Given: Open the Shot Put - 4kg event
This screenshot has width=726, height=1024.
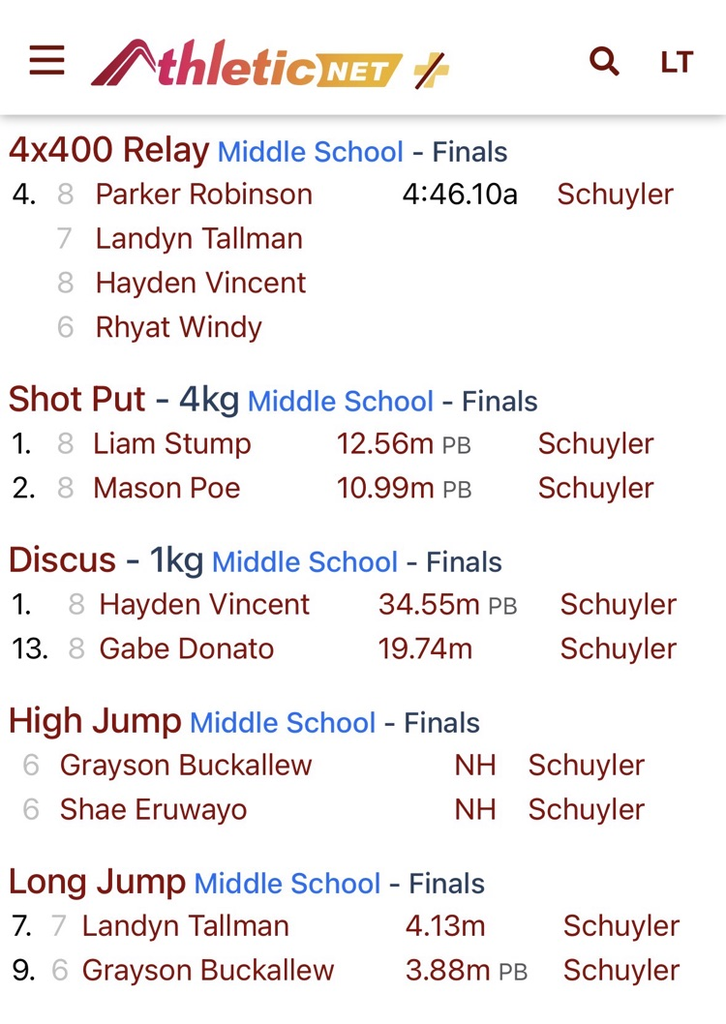Looking at the screenshot, I should (x=123, y=400).
